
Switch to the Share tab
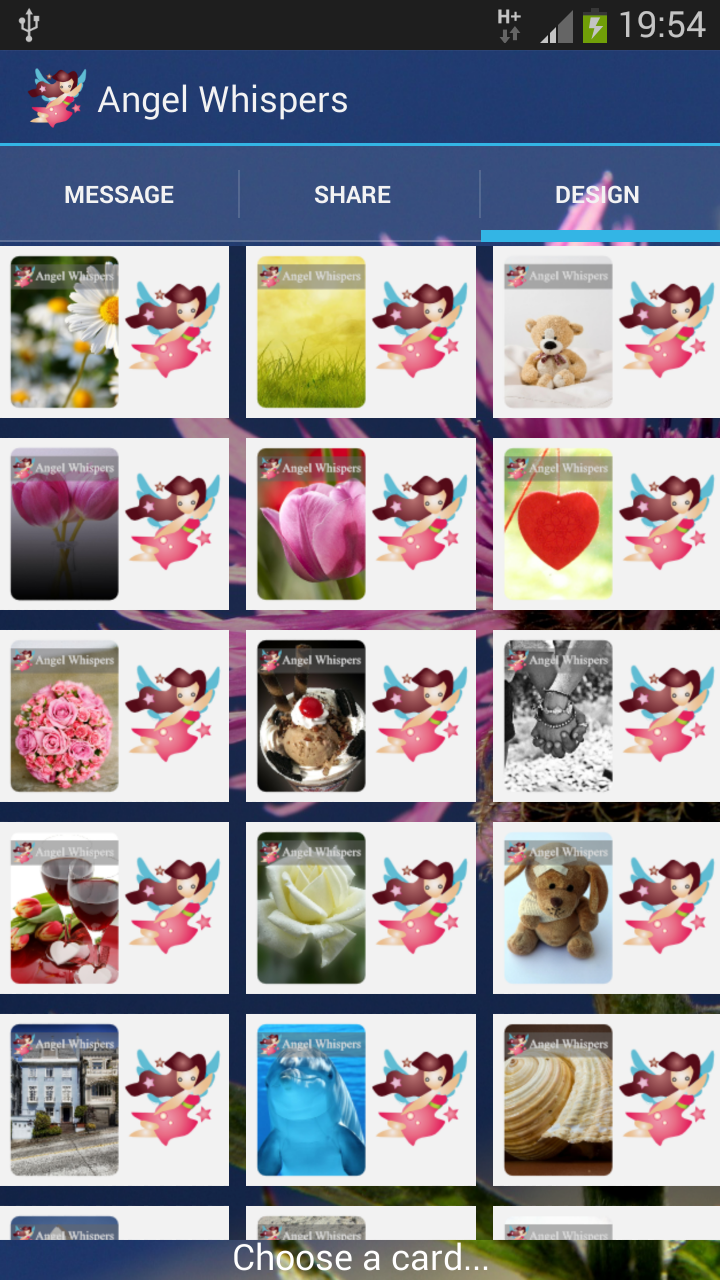[352, 195]
